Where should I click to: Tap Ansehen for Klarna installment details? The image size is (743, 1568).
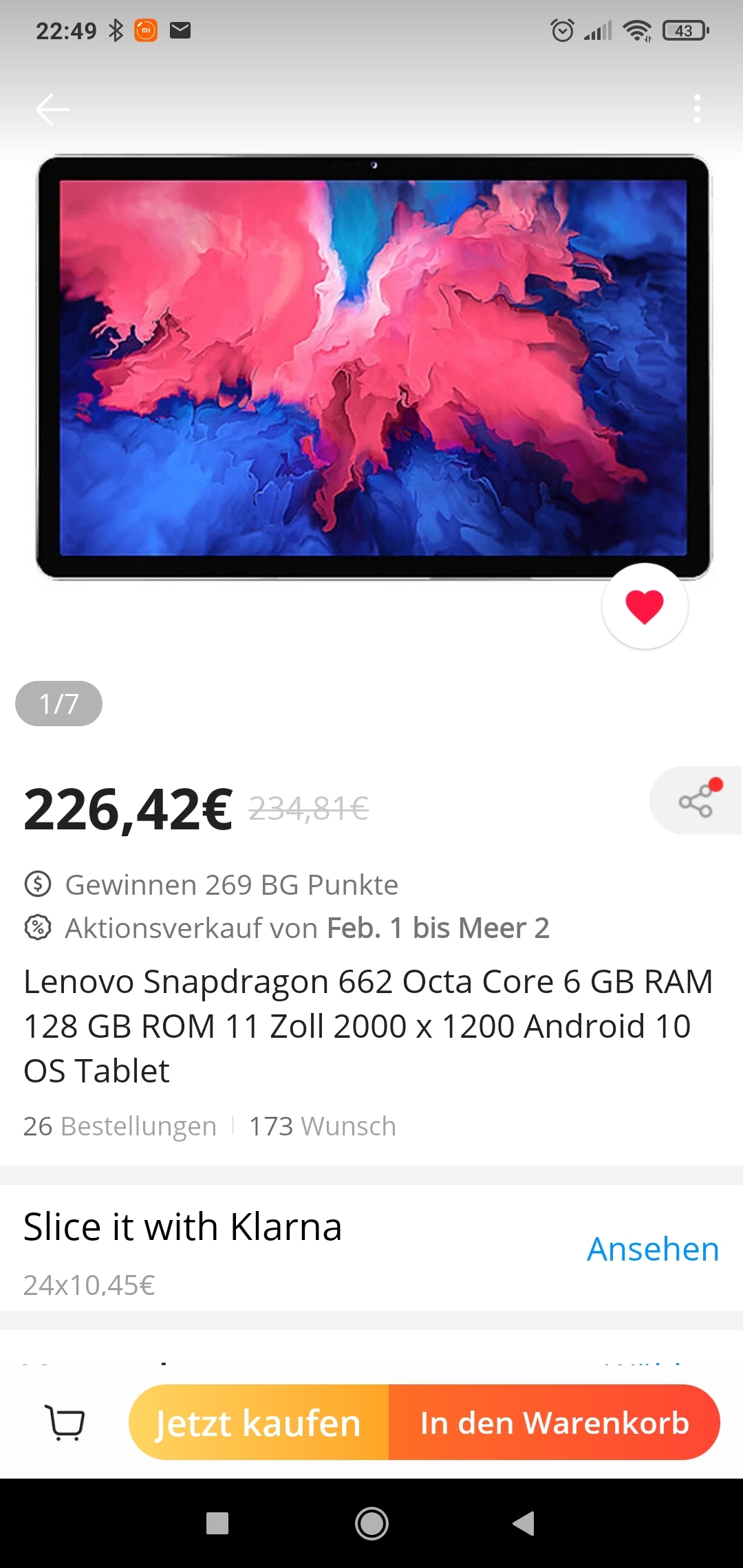click(x=653, y=1249)
